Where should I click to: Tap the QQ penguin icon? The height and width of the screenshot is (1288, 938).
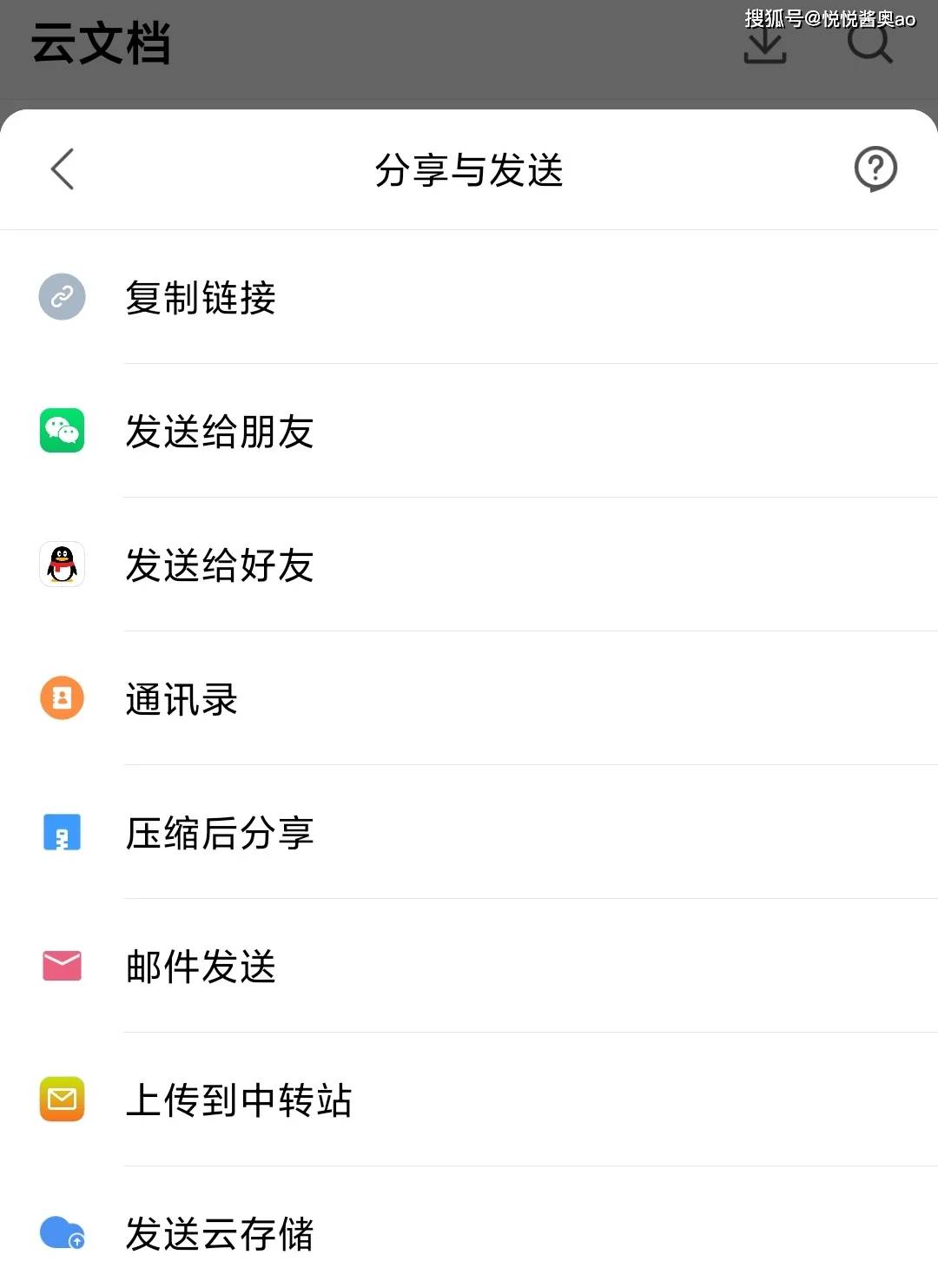click(62, 565)
